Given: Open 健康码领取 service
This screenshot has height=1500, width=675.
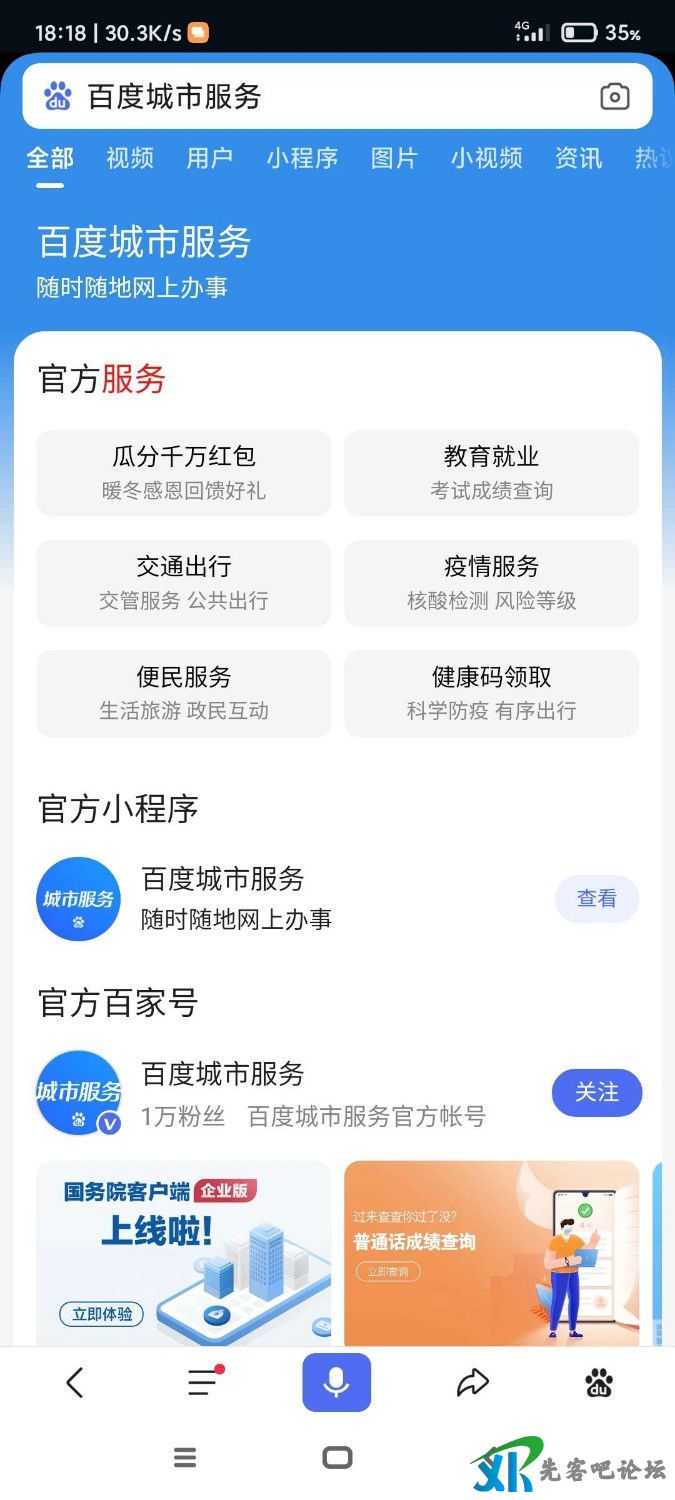Looking at the screenshot, I should (x=491, y=693).
